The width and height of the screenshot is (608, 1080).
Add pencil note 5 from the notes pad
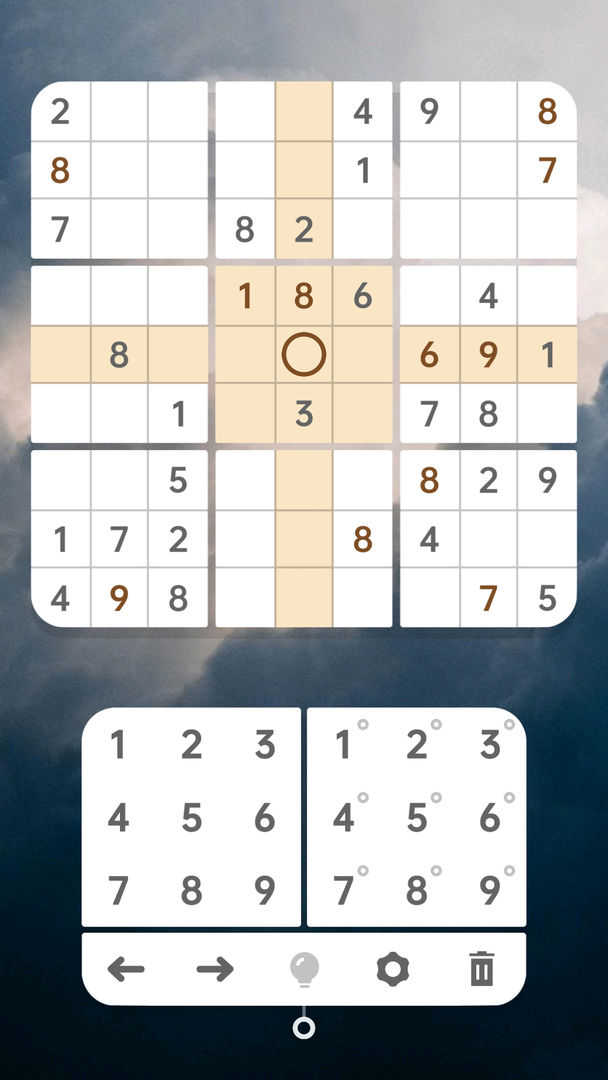click(417, 818)
